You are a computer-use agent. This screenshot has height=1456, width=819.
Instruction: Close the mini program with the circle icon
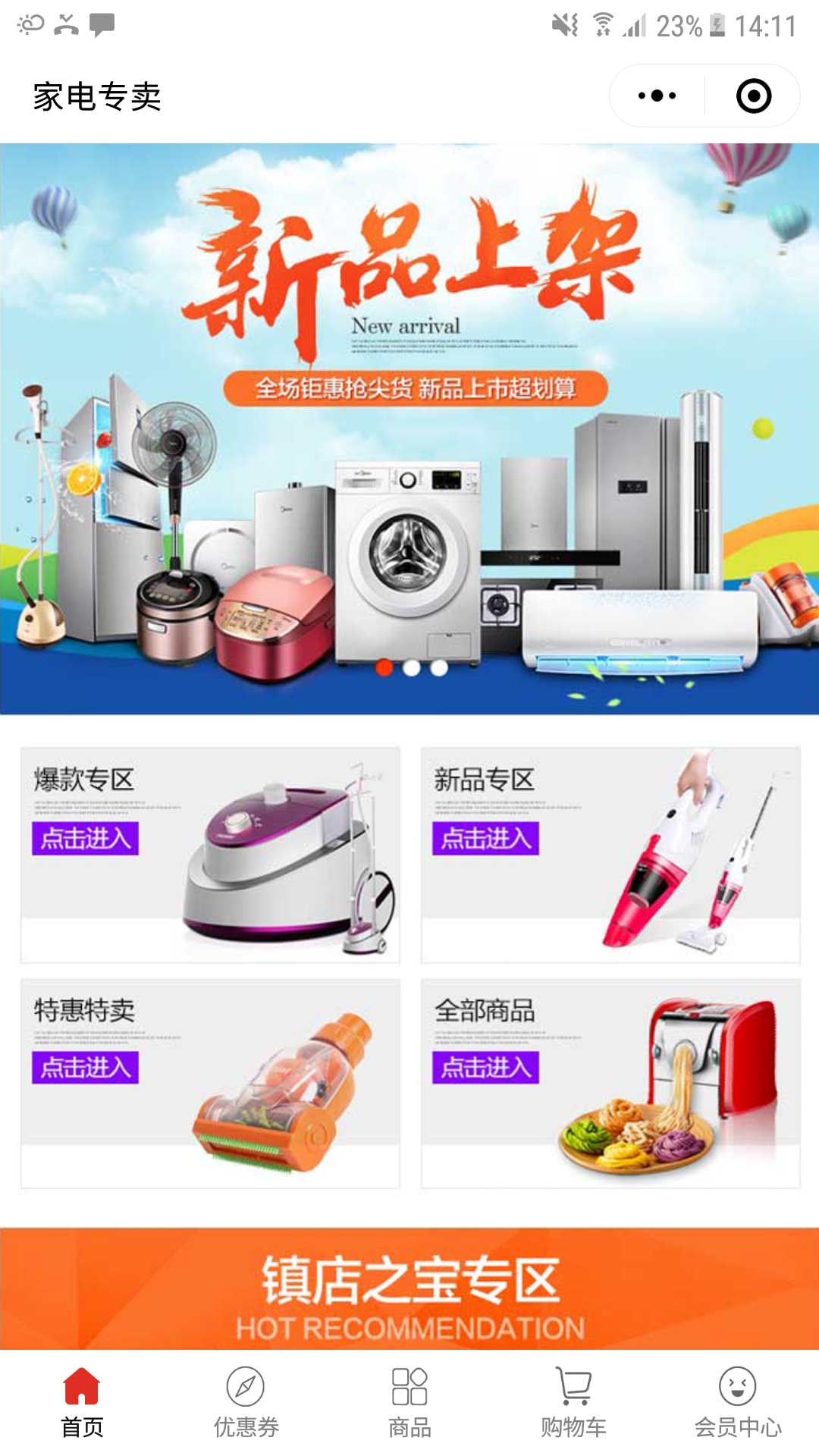[x=753, y=96]
